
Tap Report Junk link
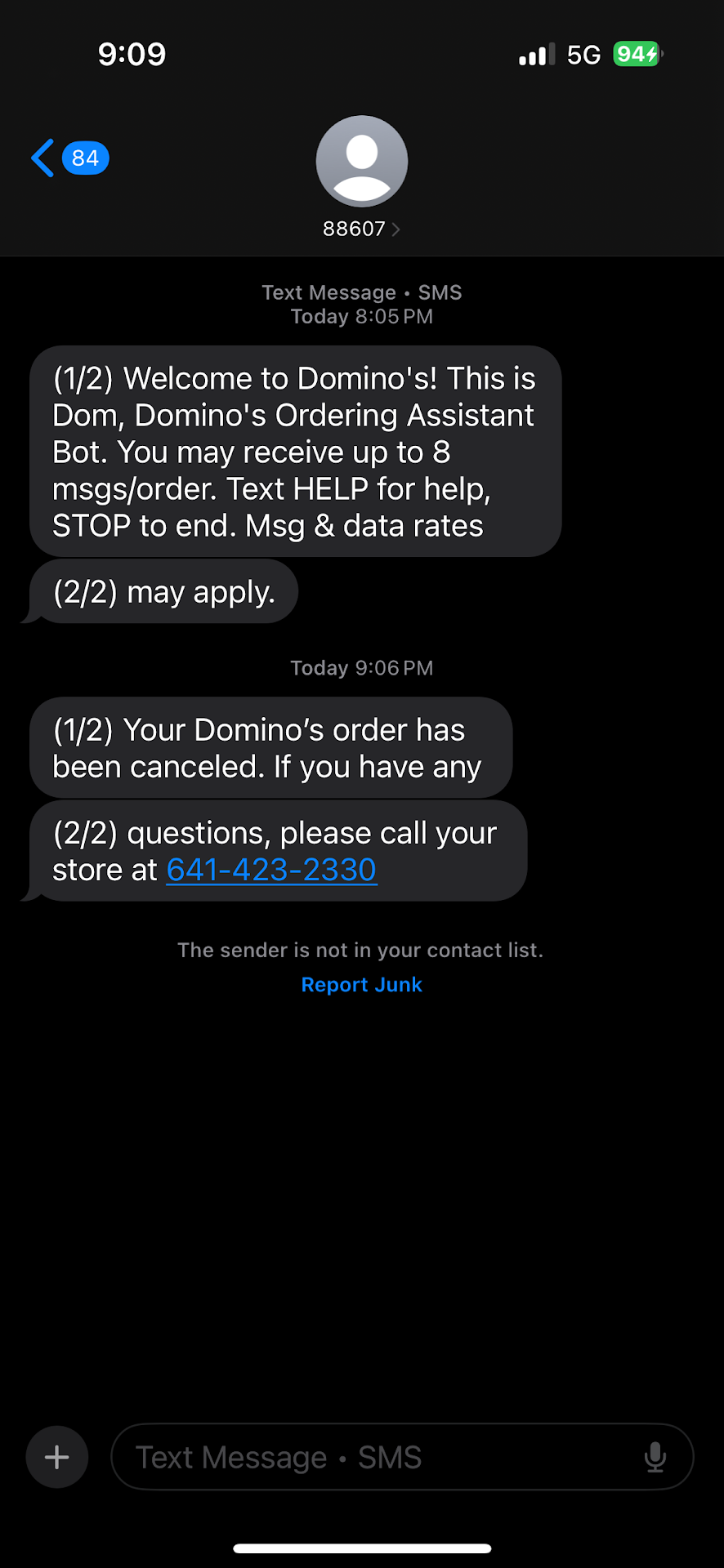[x=361, y=984]
